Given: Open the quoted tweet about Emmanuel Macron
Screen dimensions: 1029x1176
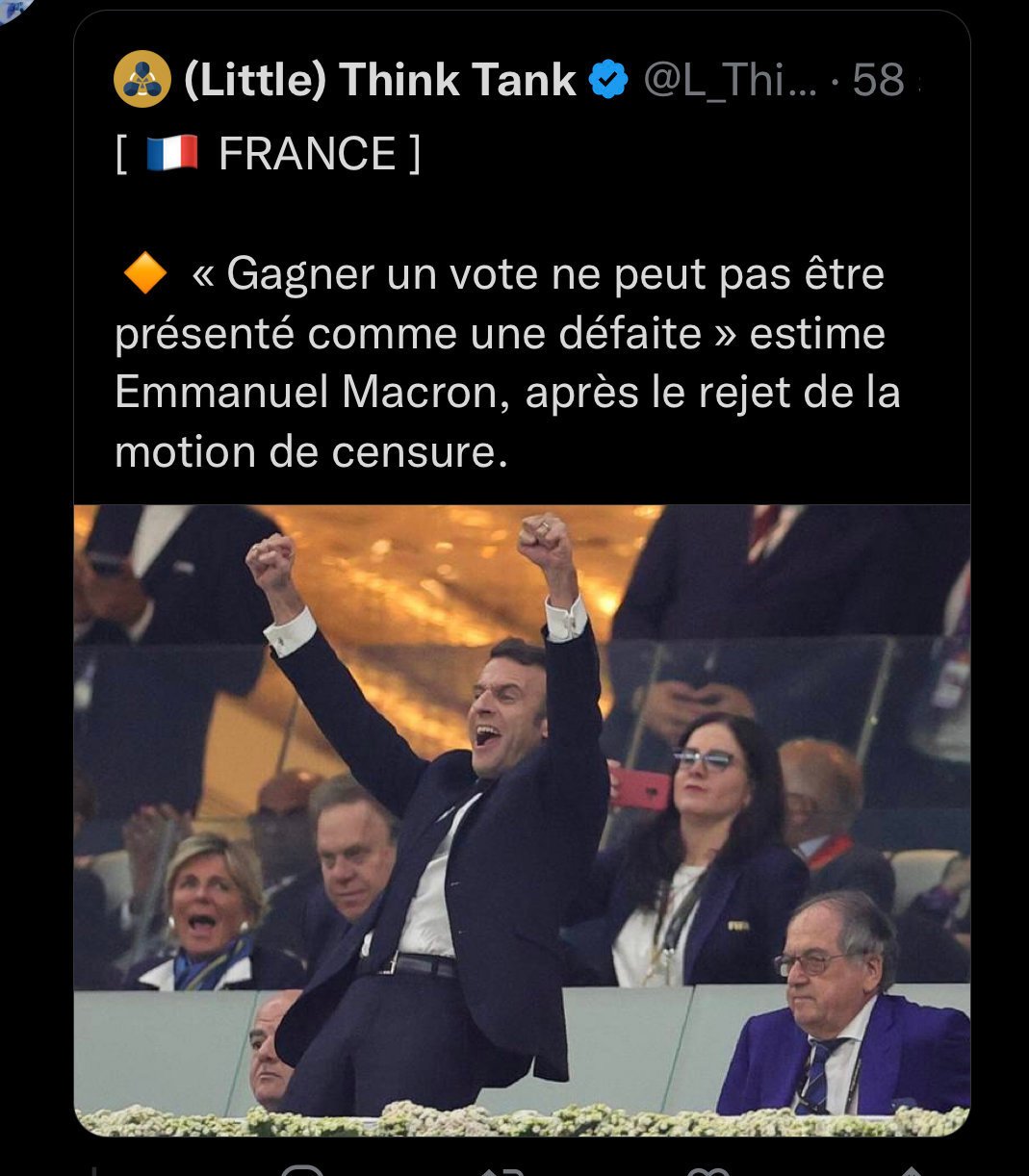Looking at the screenshot, I should tap(506, 363).
